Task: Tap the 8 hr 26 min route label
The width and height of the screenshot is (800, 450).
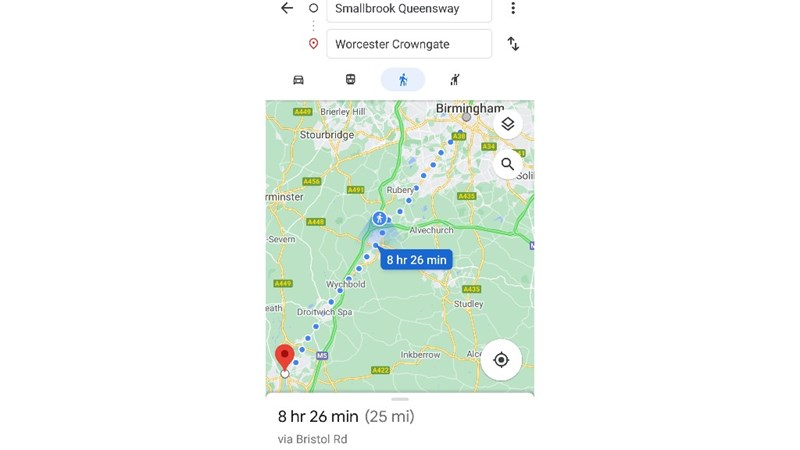Action: (x=416, y=260)
